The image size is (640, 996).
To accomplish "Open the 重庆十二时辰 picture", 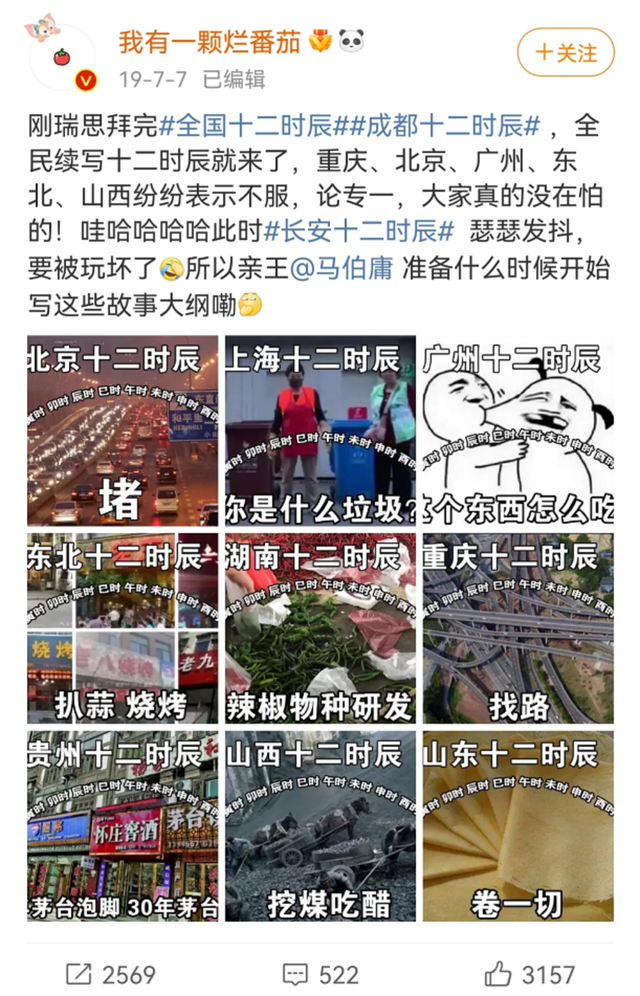I will click(518, 629).
